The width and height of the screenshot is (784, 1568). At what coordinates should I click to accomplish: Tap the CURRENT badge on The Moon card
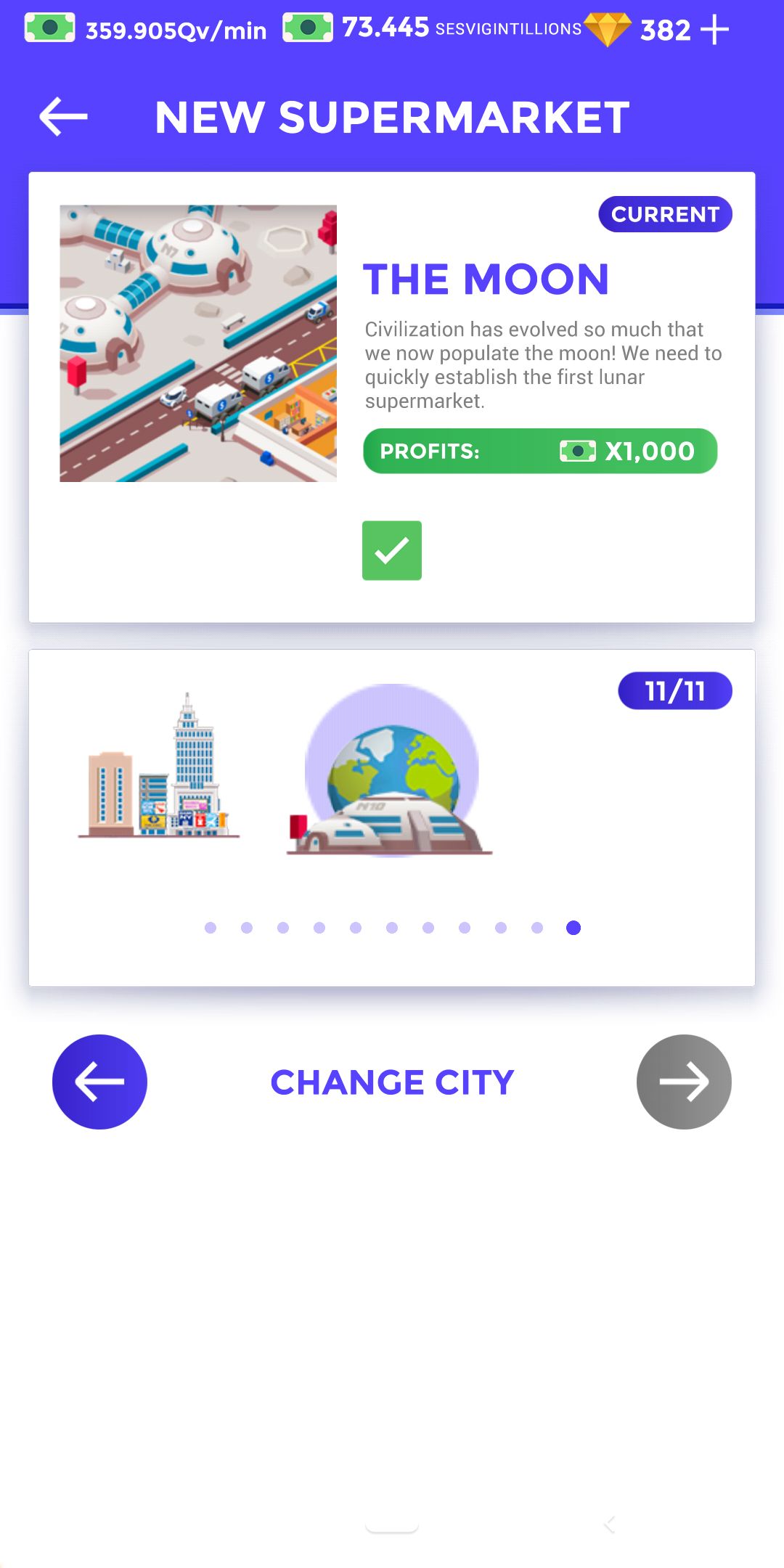coord(664,214)
